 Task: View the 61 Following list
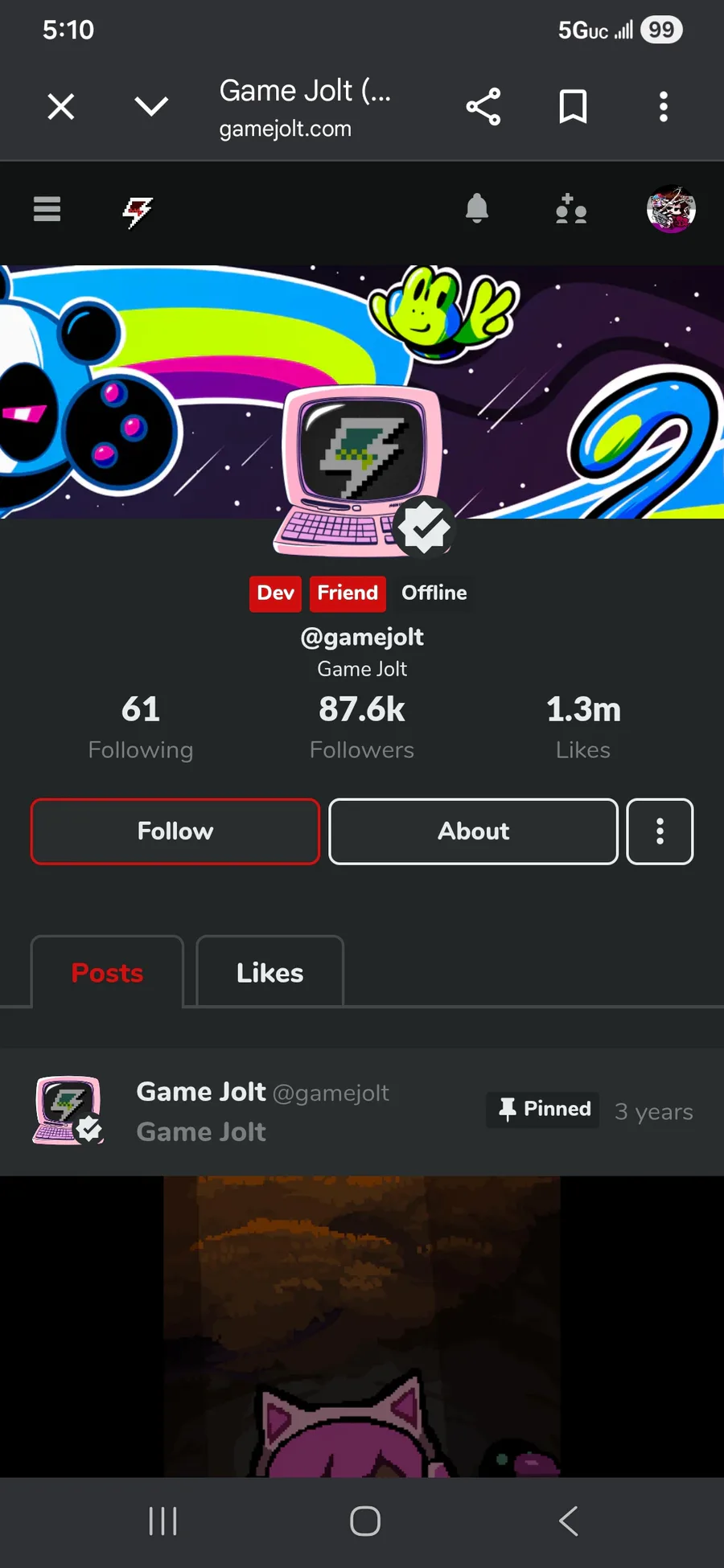pyautogui.click(x=141, y=727)
